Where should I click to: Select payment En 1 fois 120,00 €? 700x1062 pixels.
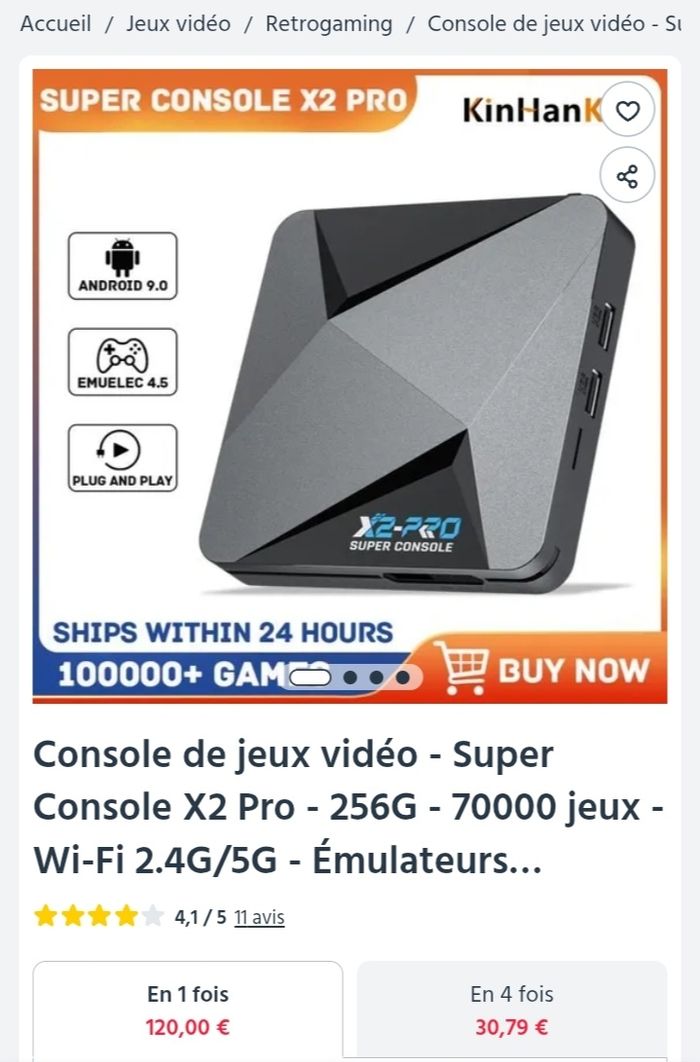click(x=188, y=1010)
